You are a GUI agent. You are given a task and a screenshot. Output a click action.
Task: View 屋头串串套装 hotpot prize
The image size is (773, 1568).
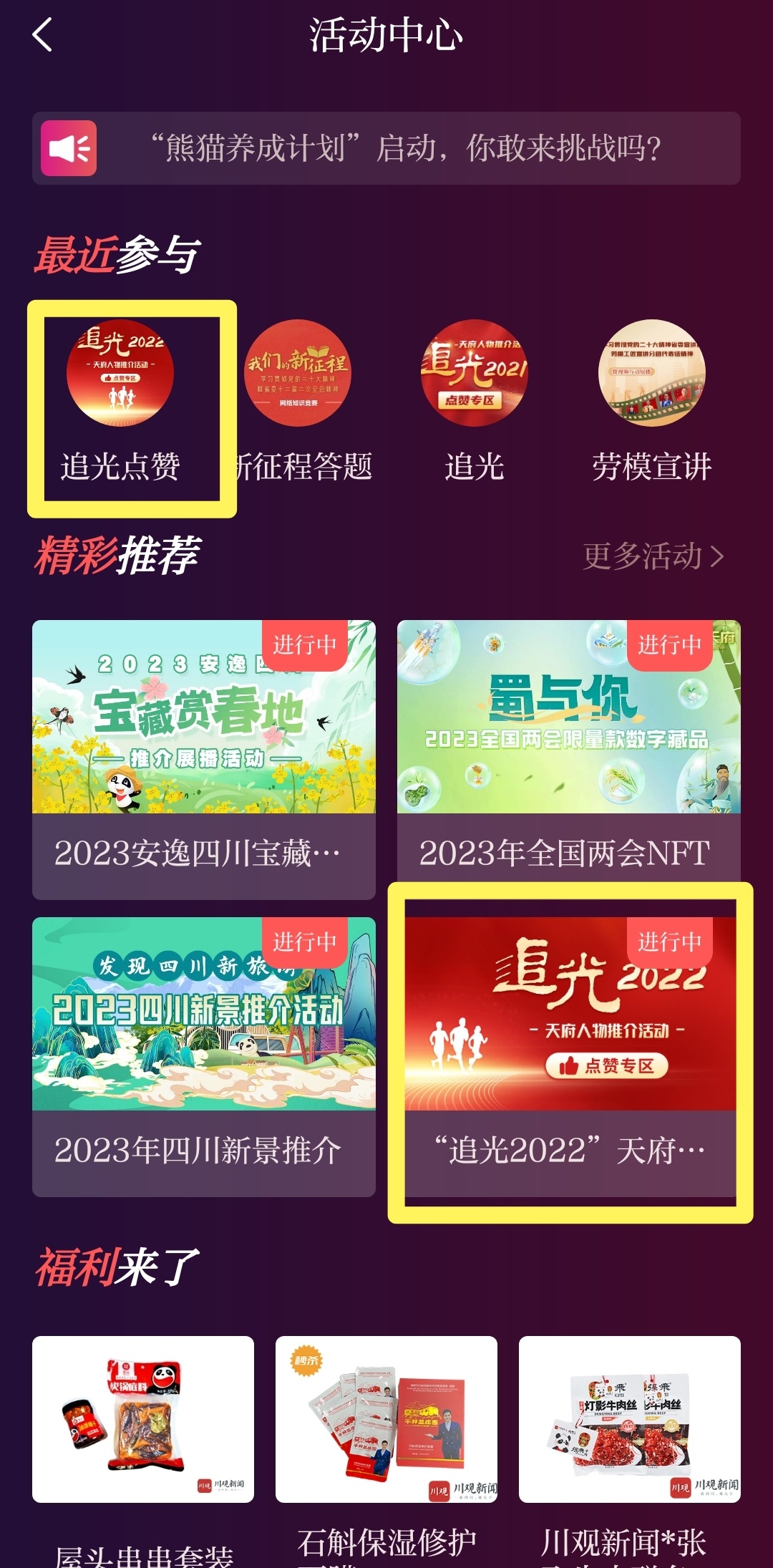(x=143, y=1421)
